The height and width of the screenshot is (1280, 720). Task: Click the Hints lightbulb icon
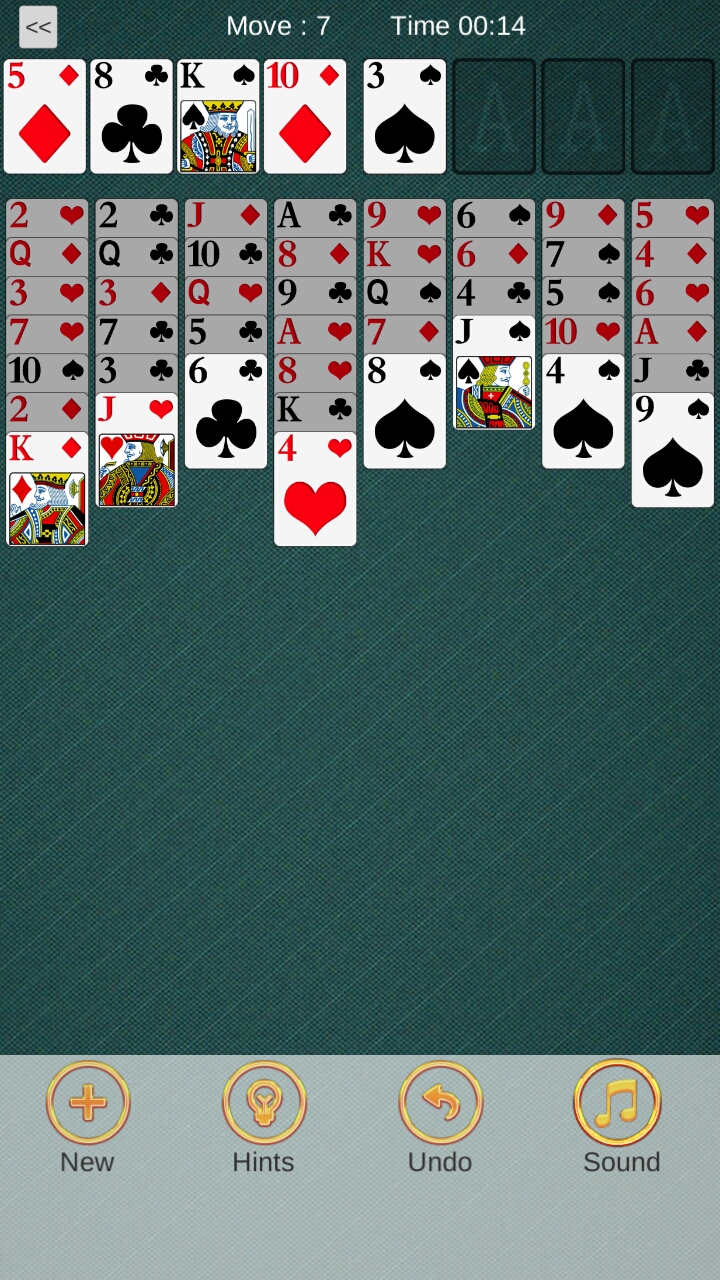264,1100
